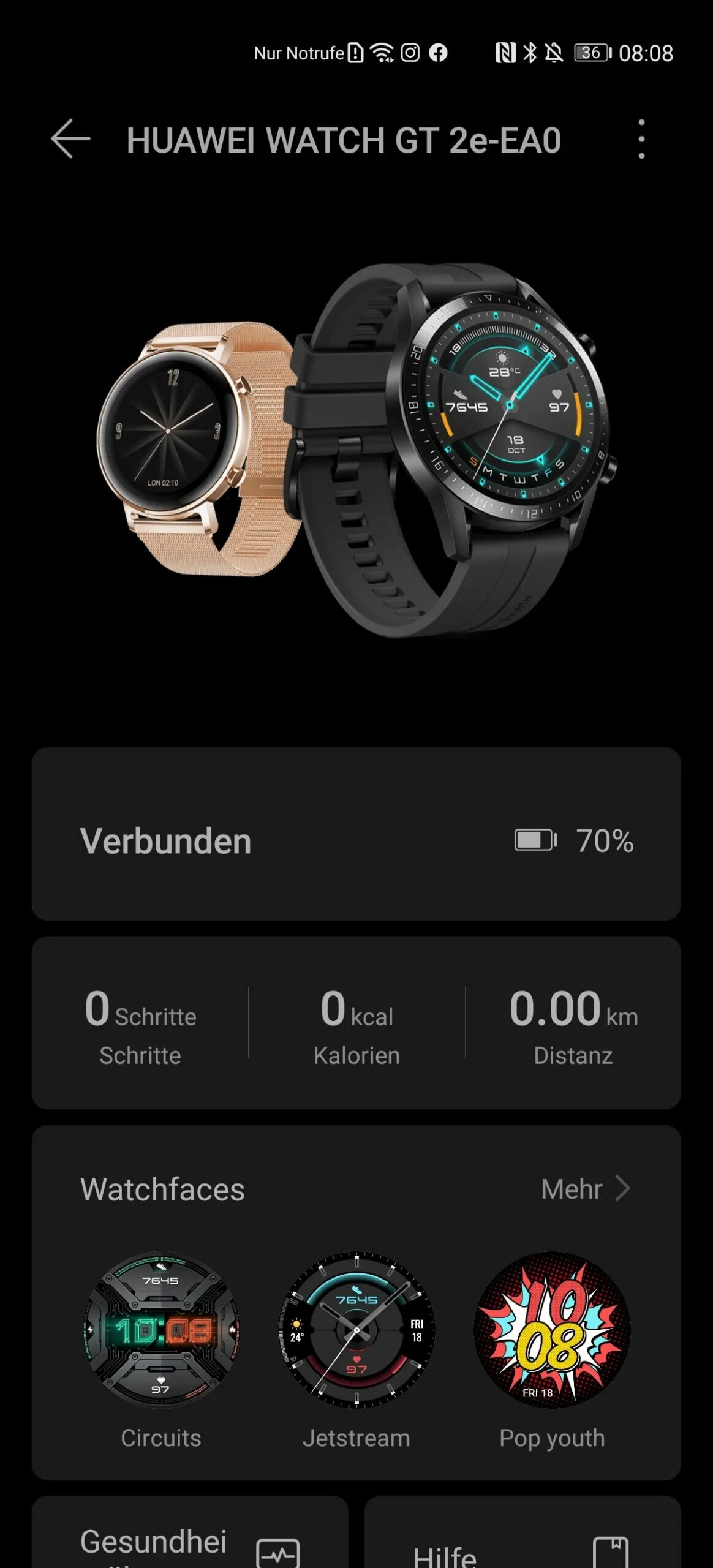Open the Verbunden connection status card
Screen dimensions: 713x1568
356,834
